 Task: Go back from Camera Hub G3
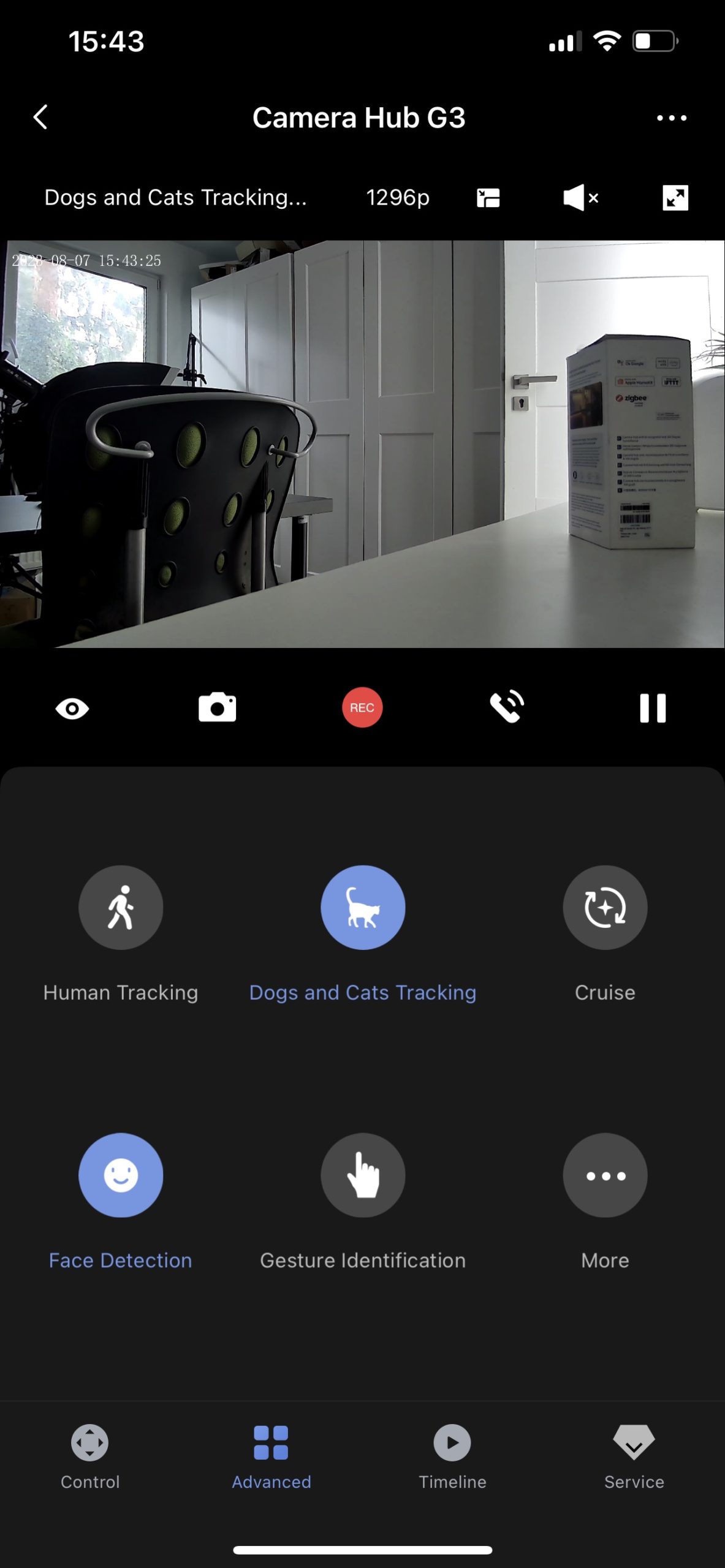(x=40, y=117)
